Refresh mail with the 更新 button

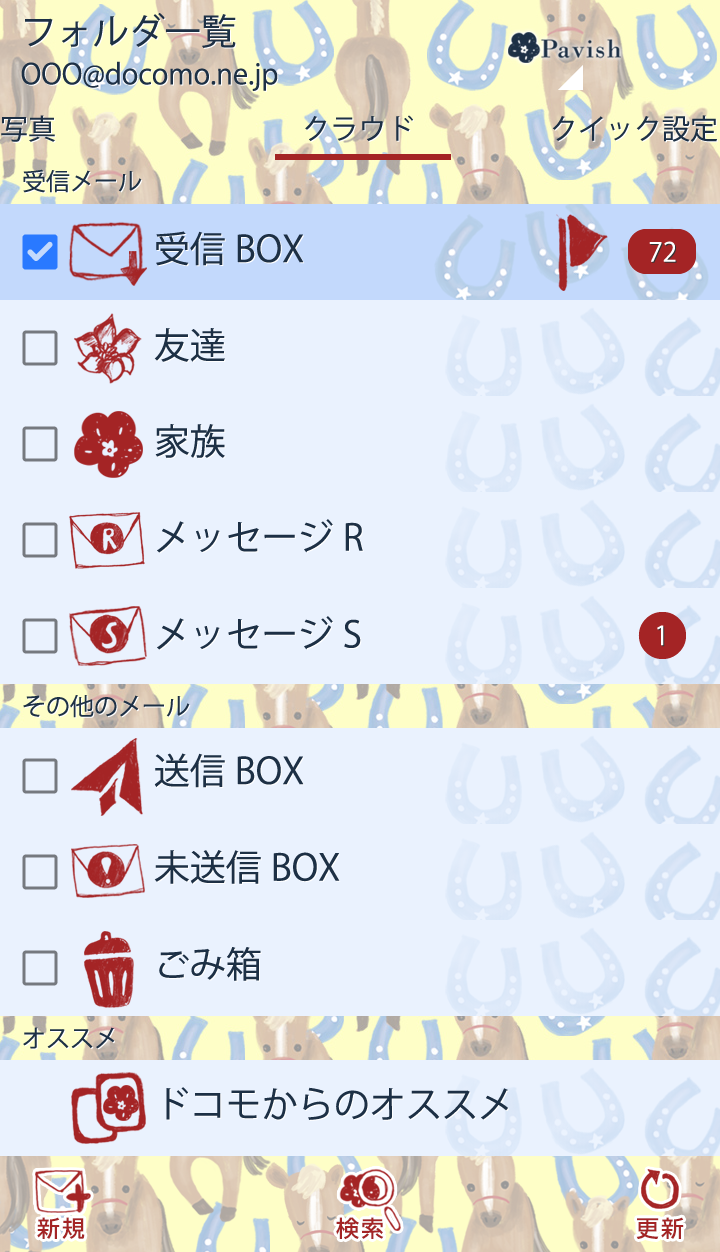[x=659, y=1205]
